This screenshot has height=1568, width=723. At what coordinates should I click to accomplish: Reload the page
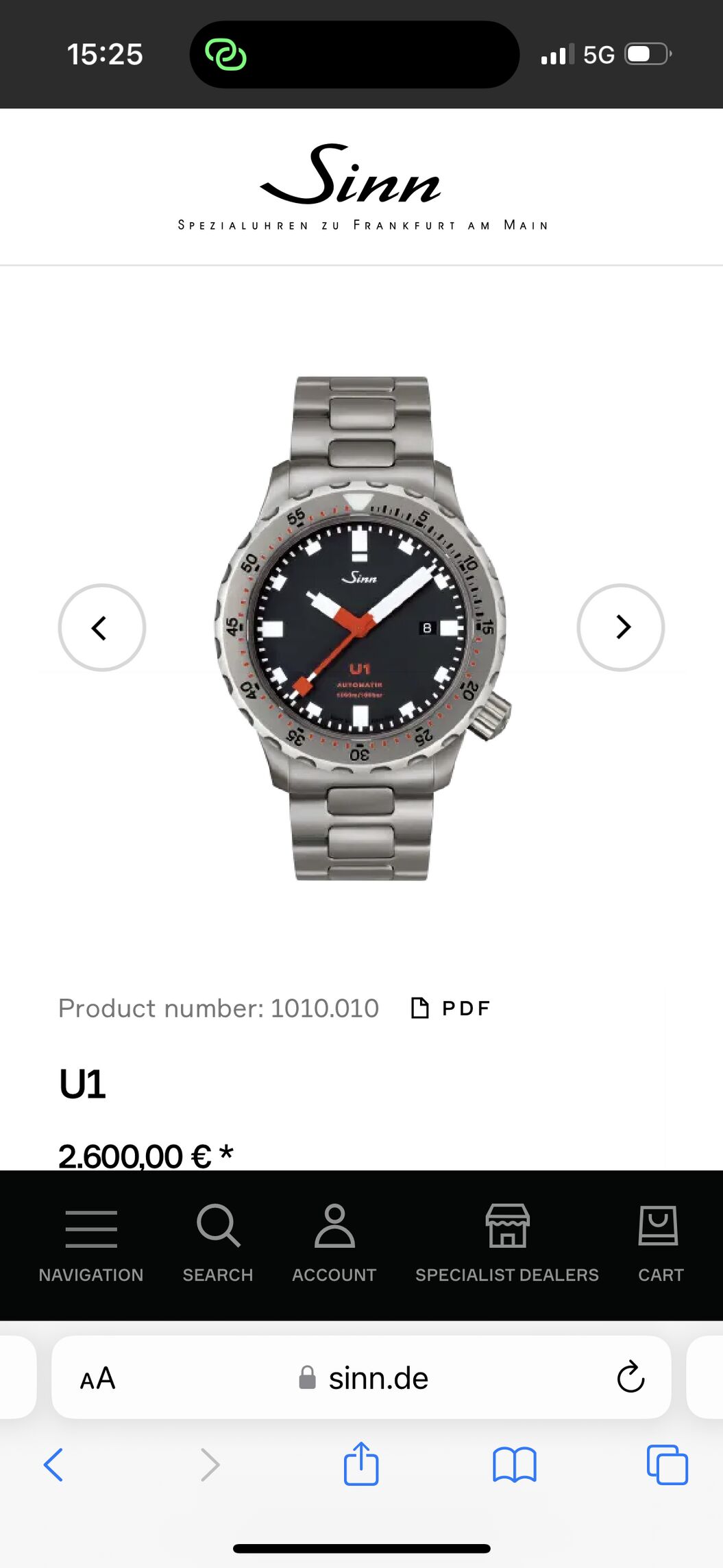[630, 1377]
